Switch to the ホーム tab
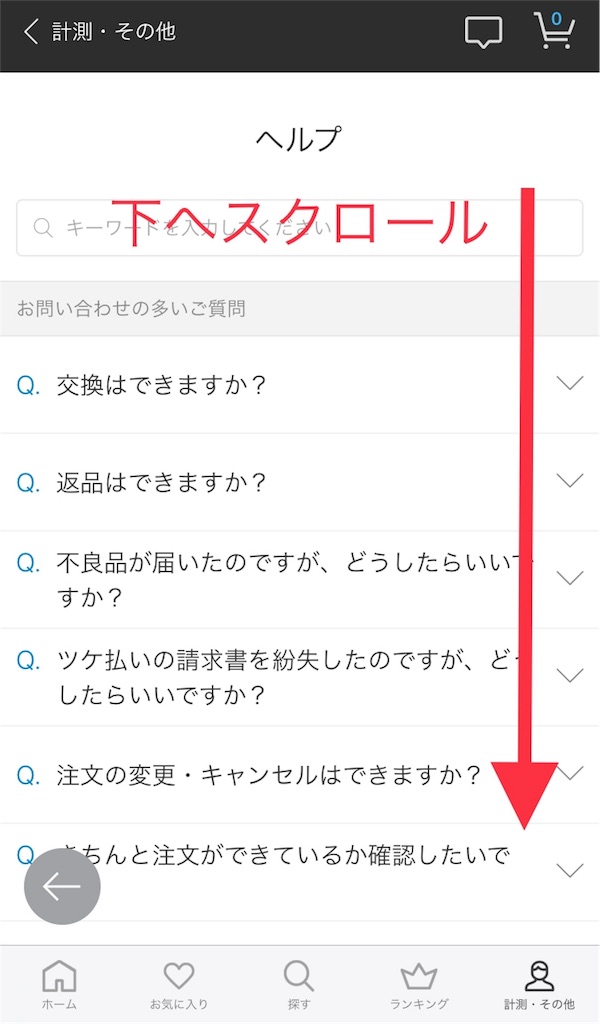The height and width of the screenshot is (1024, 600). 59,984
